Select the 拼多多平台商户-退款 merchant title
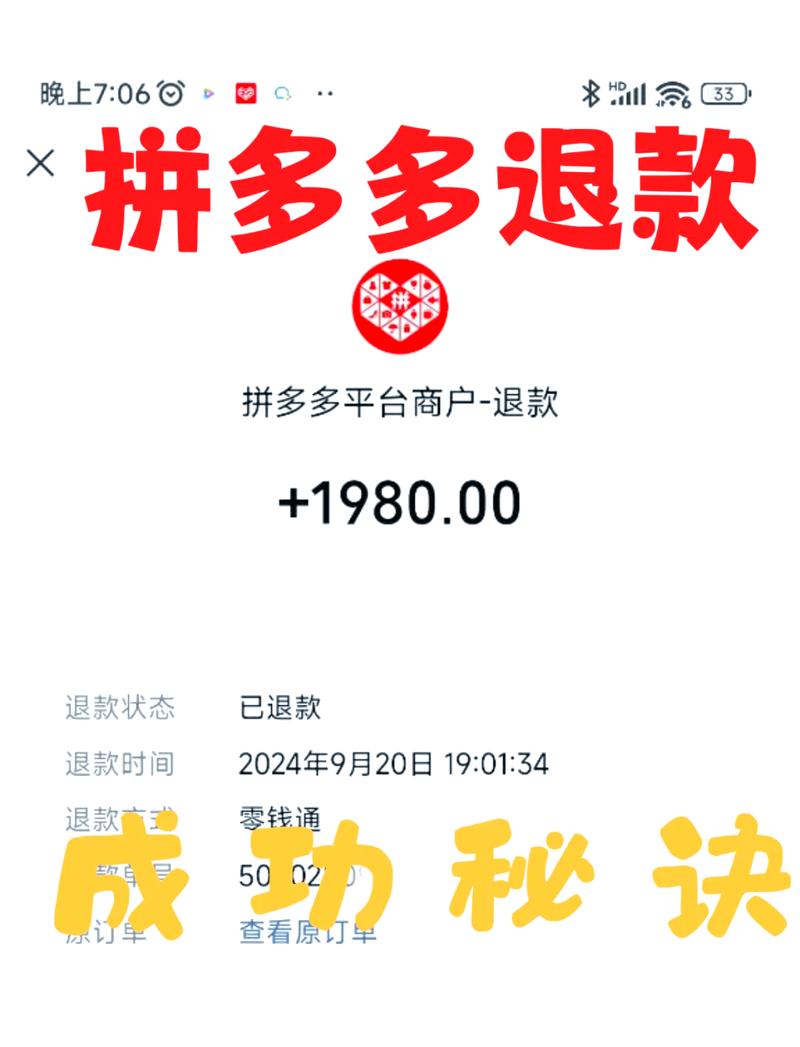This screenshot has width=800, height=1047. [400, 398]
